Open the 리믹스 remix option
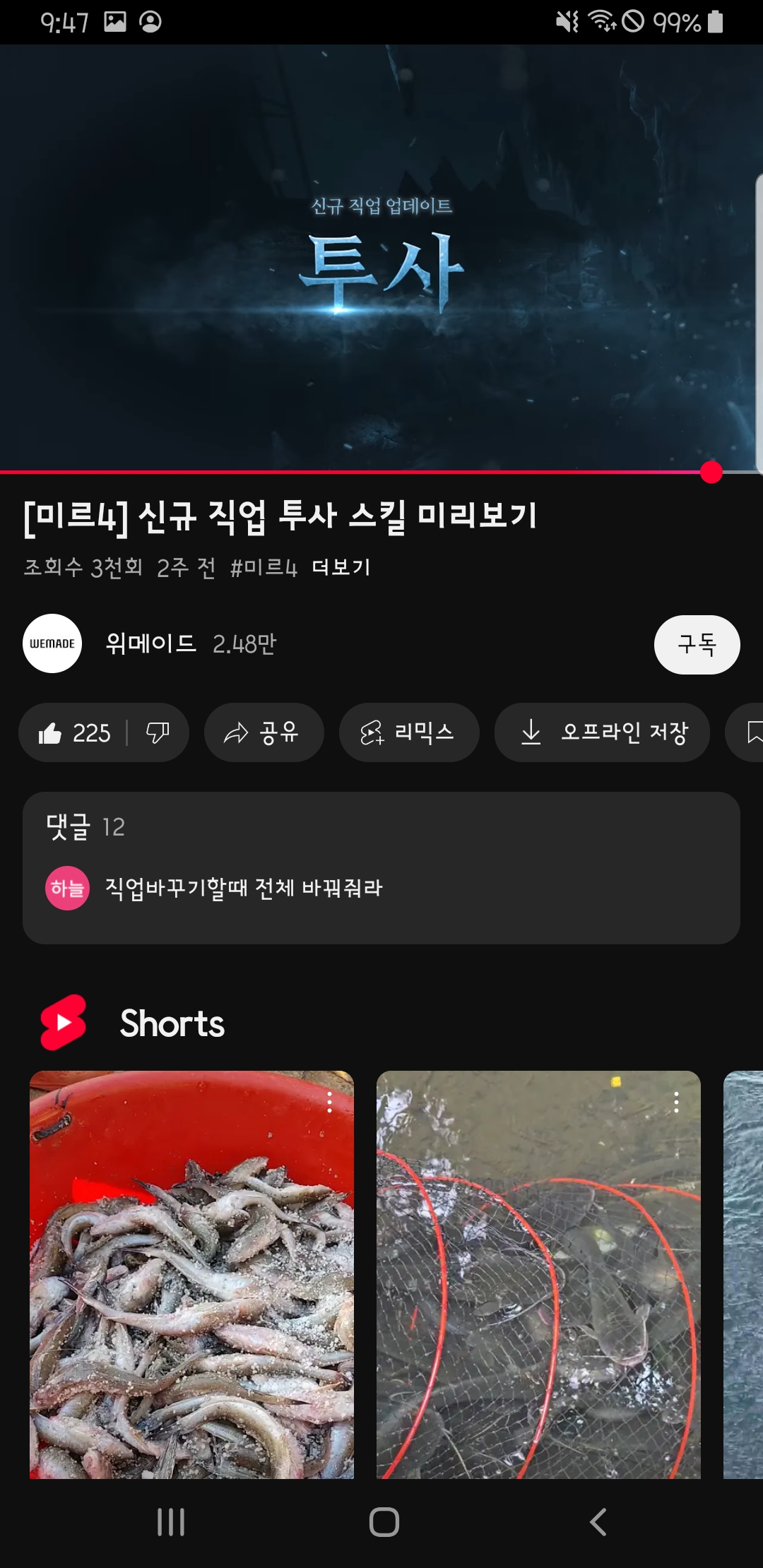Viewport: 763px width, 1568px height. pos(409,732)
